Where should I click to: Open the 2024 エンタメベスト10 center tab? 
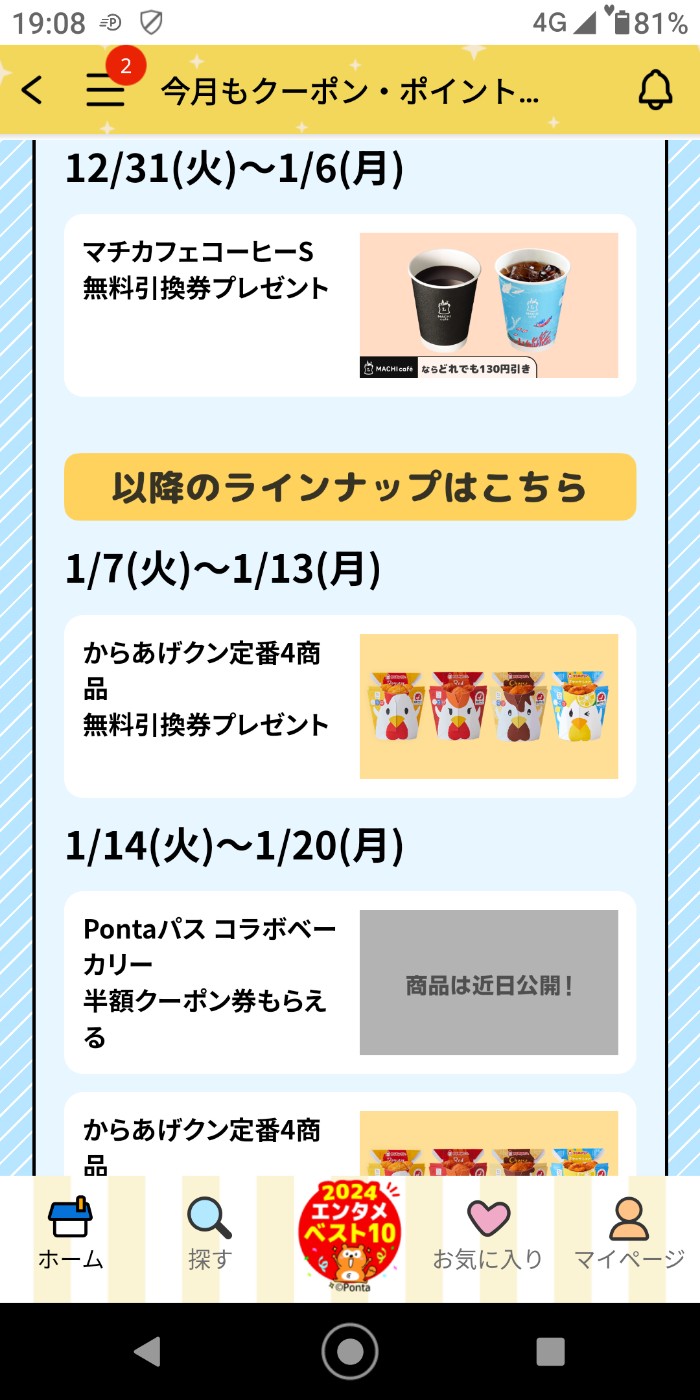pyautogui.click(x=350, y=1235)
